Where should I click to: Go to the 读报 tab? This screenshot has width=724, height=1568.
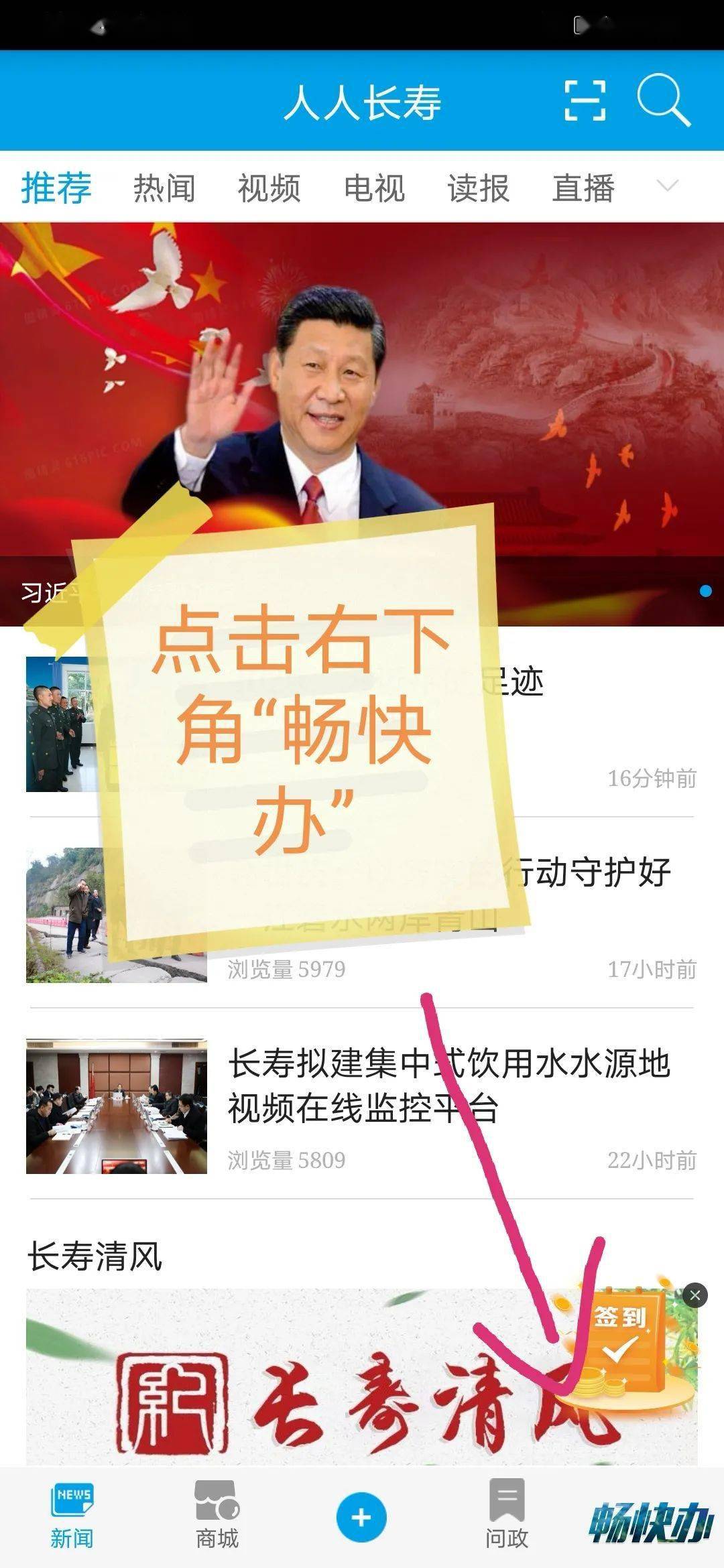[479, 188]
